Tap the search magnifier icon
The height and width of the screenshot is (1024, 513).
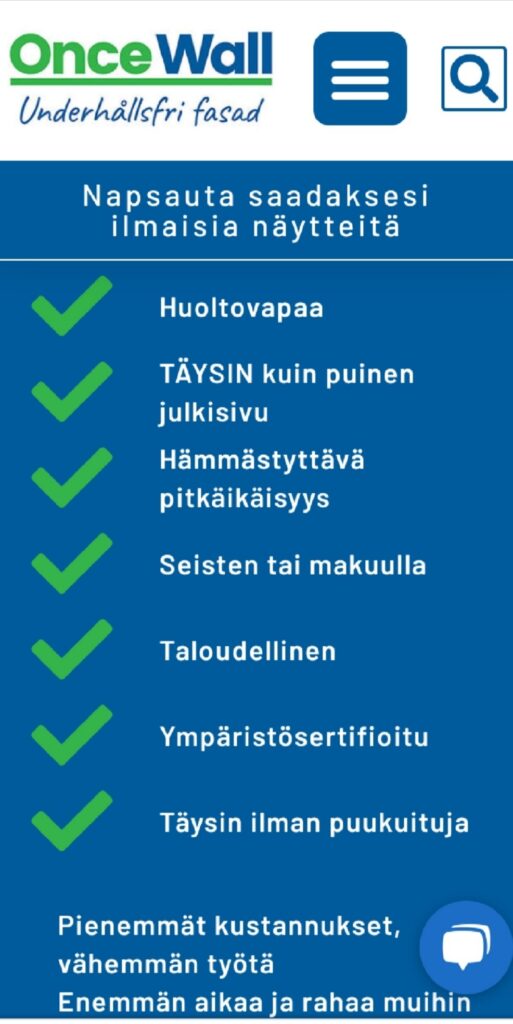click(474, 78)
